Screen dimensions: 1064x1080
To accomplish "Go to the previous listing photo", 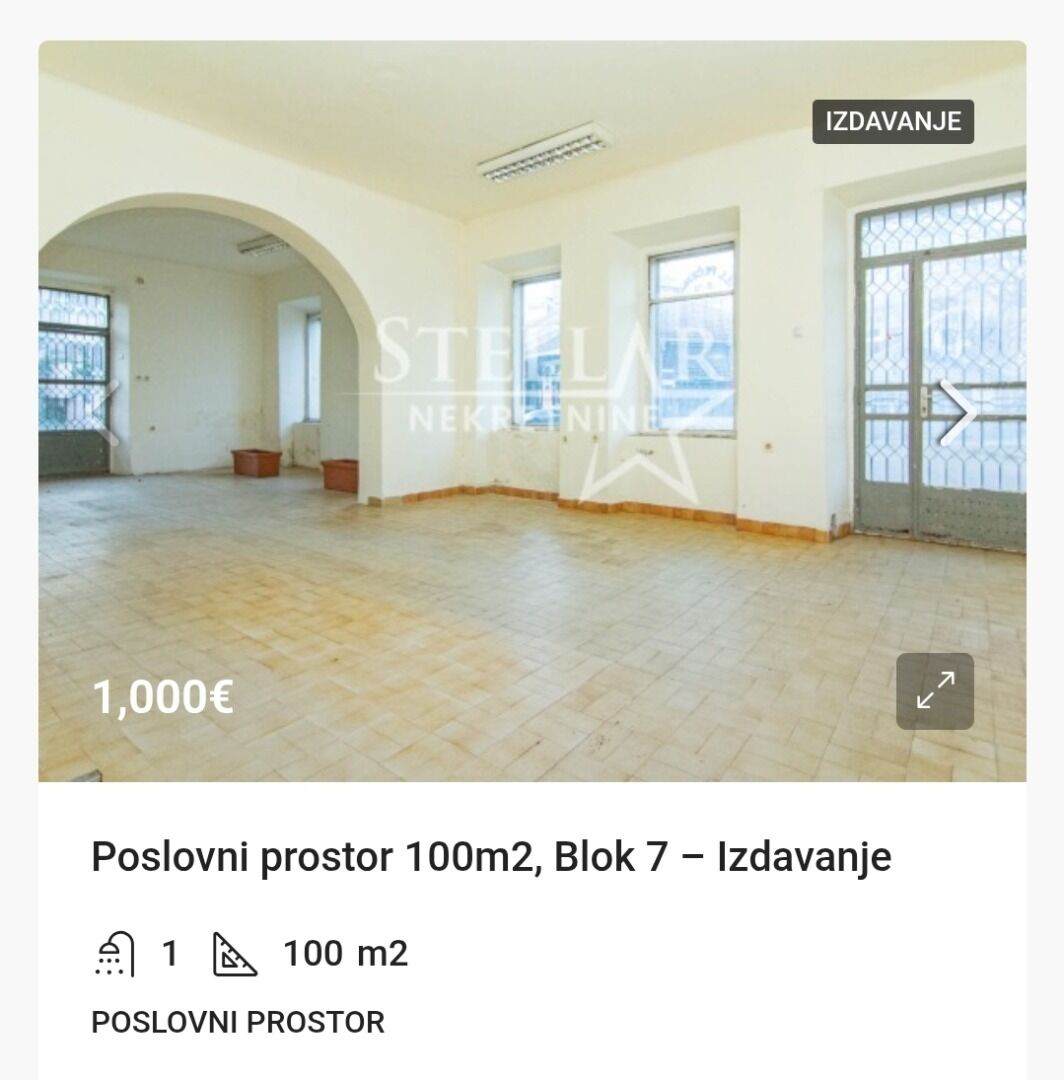I will 105,412.
